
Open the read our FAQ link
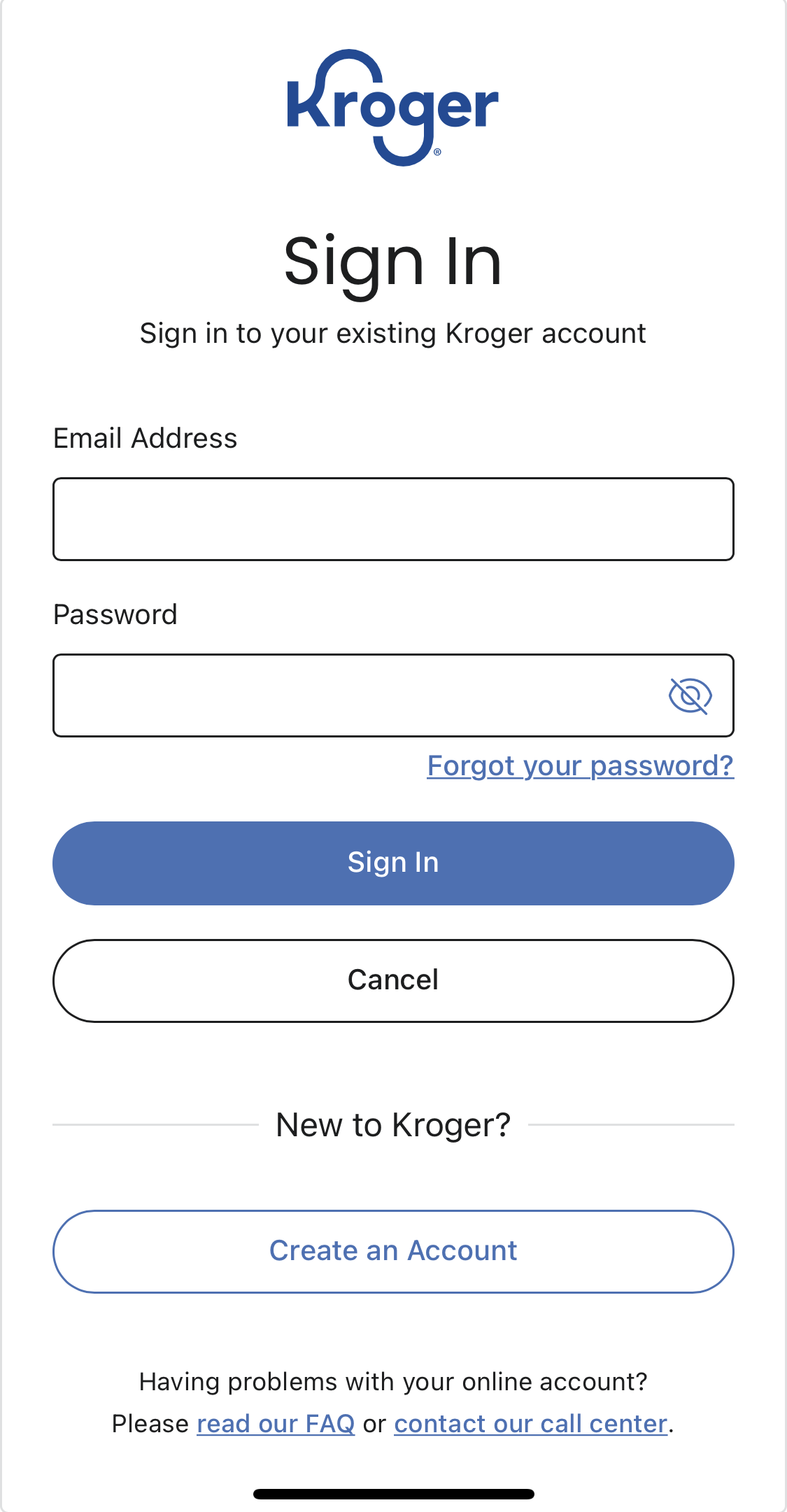[276, 1424]
